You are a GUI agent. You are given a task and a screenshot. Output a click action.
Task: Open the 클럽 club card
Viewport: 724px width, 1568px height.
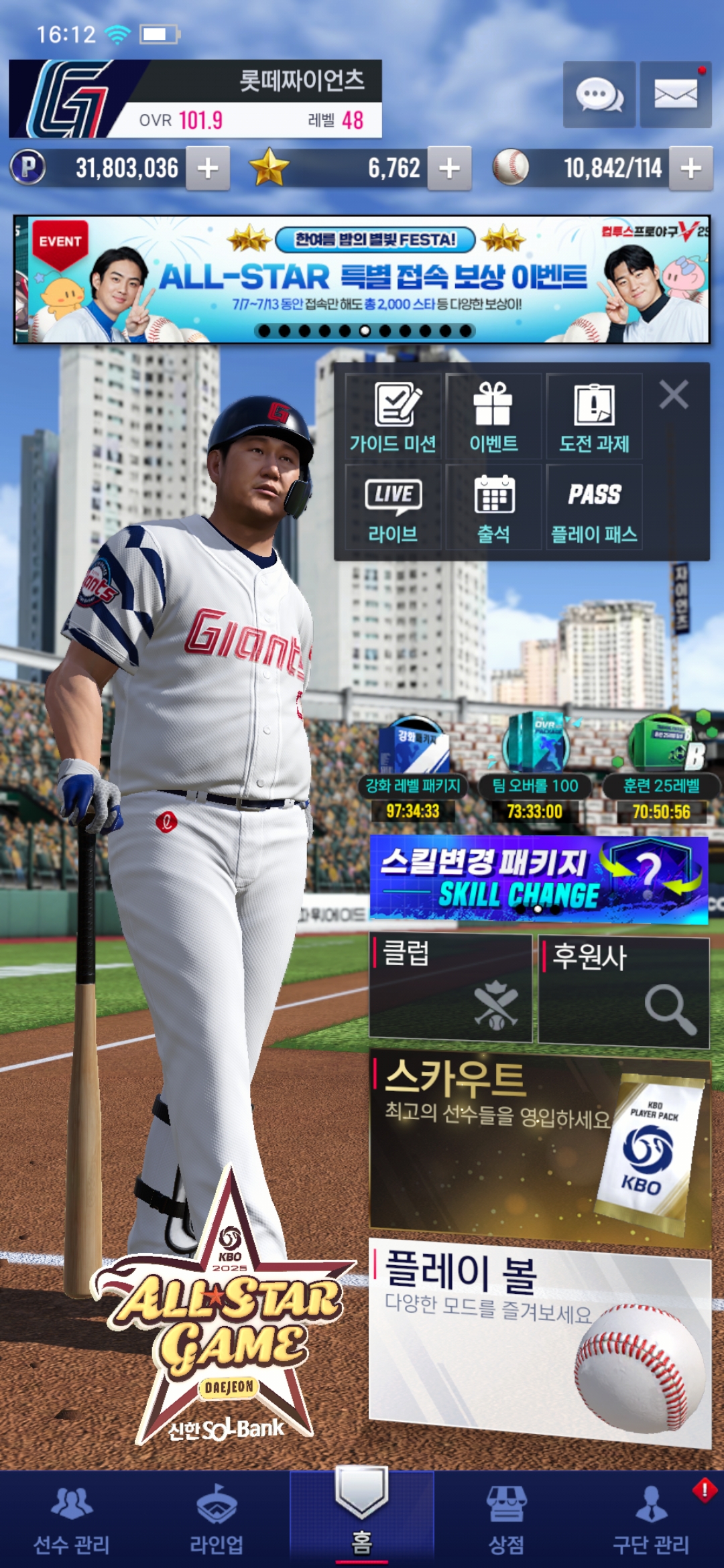point(450,988)
